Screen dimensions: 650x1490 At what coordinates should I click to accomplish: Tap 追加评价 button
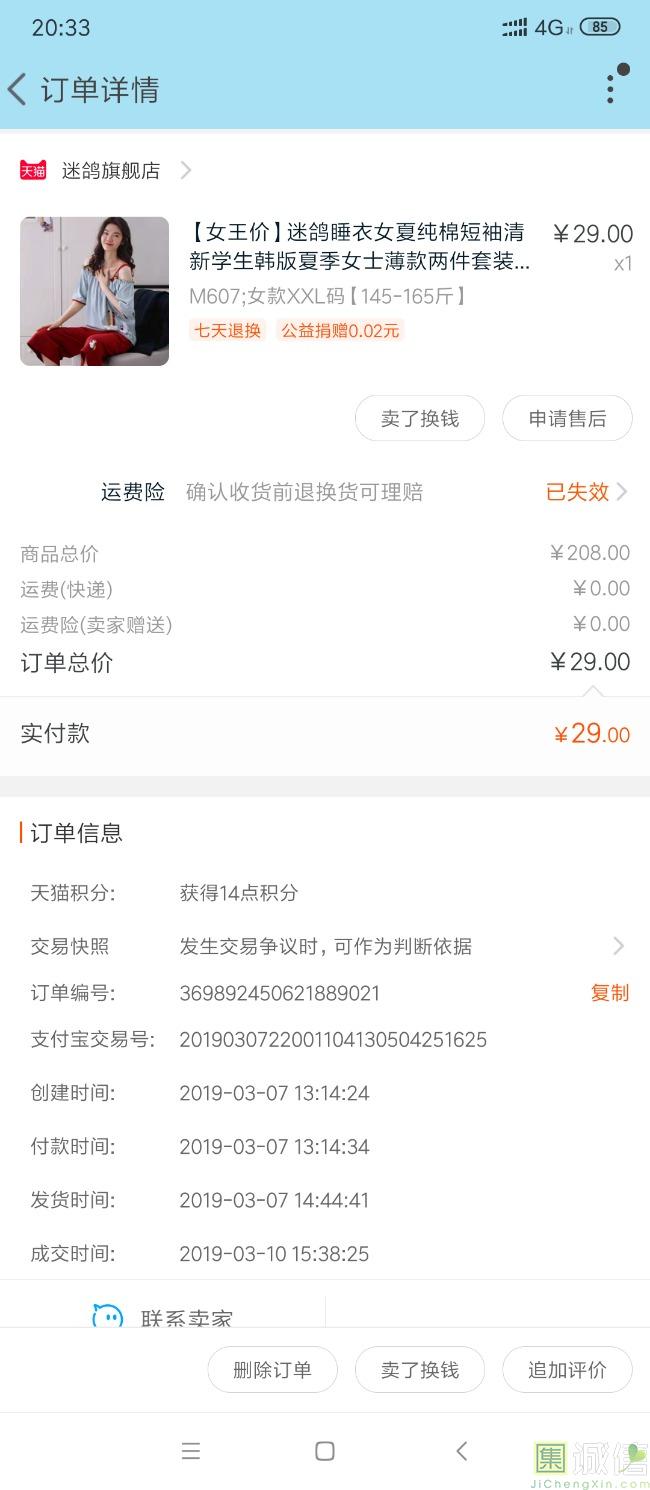567,1370
